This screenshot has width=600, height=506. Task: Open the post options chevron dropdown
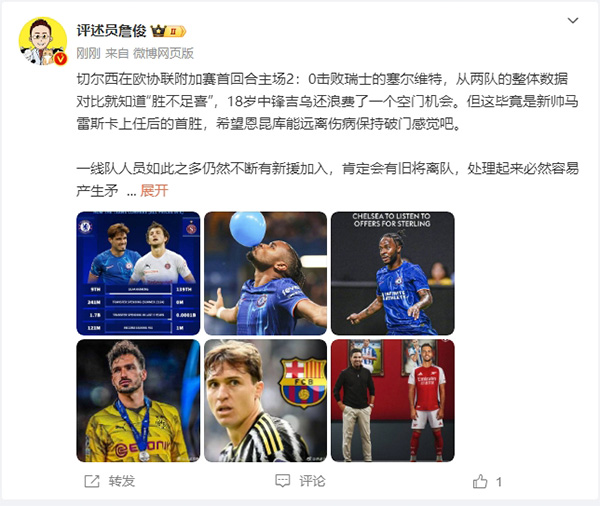click(x=572, y=21)
